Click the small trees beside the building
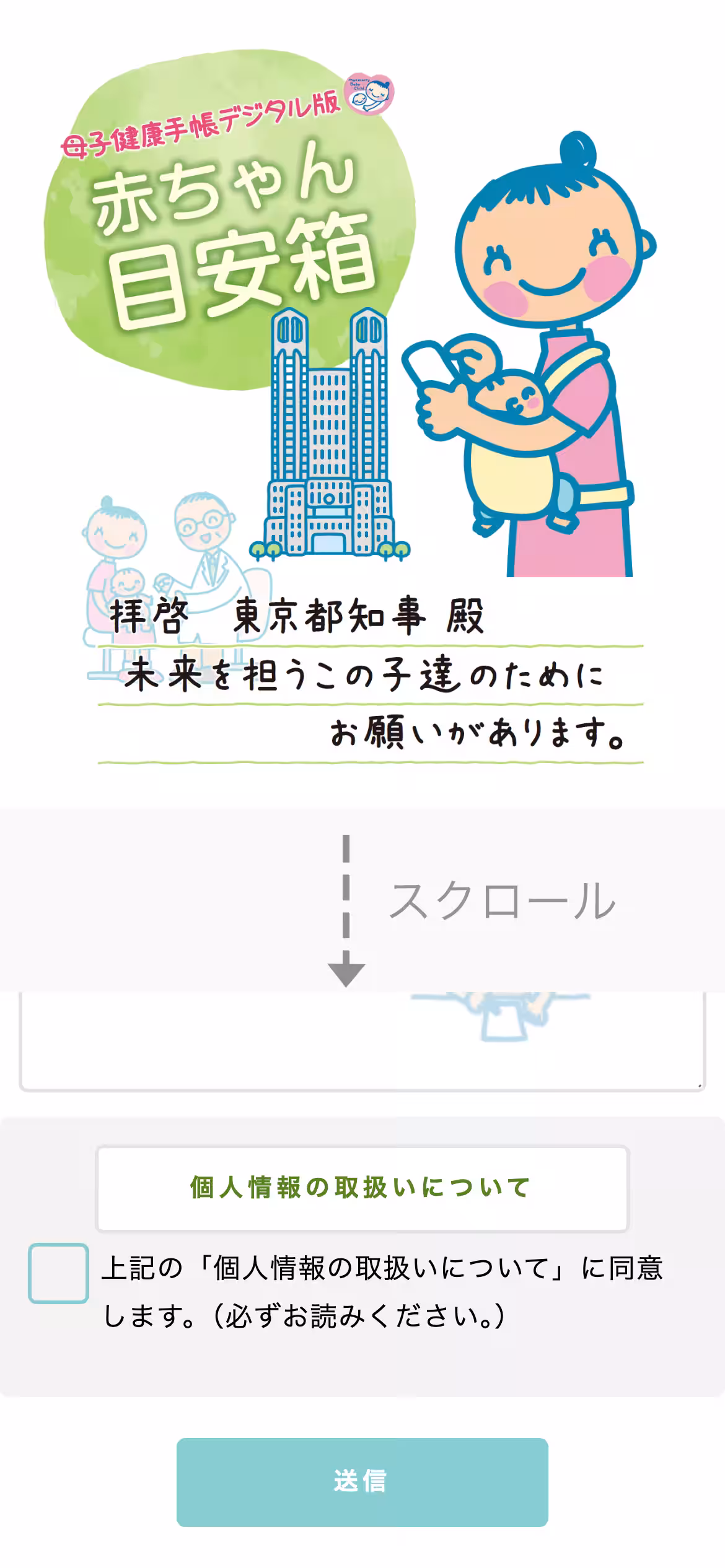 (x=266, y=548)
